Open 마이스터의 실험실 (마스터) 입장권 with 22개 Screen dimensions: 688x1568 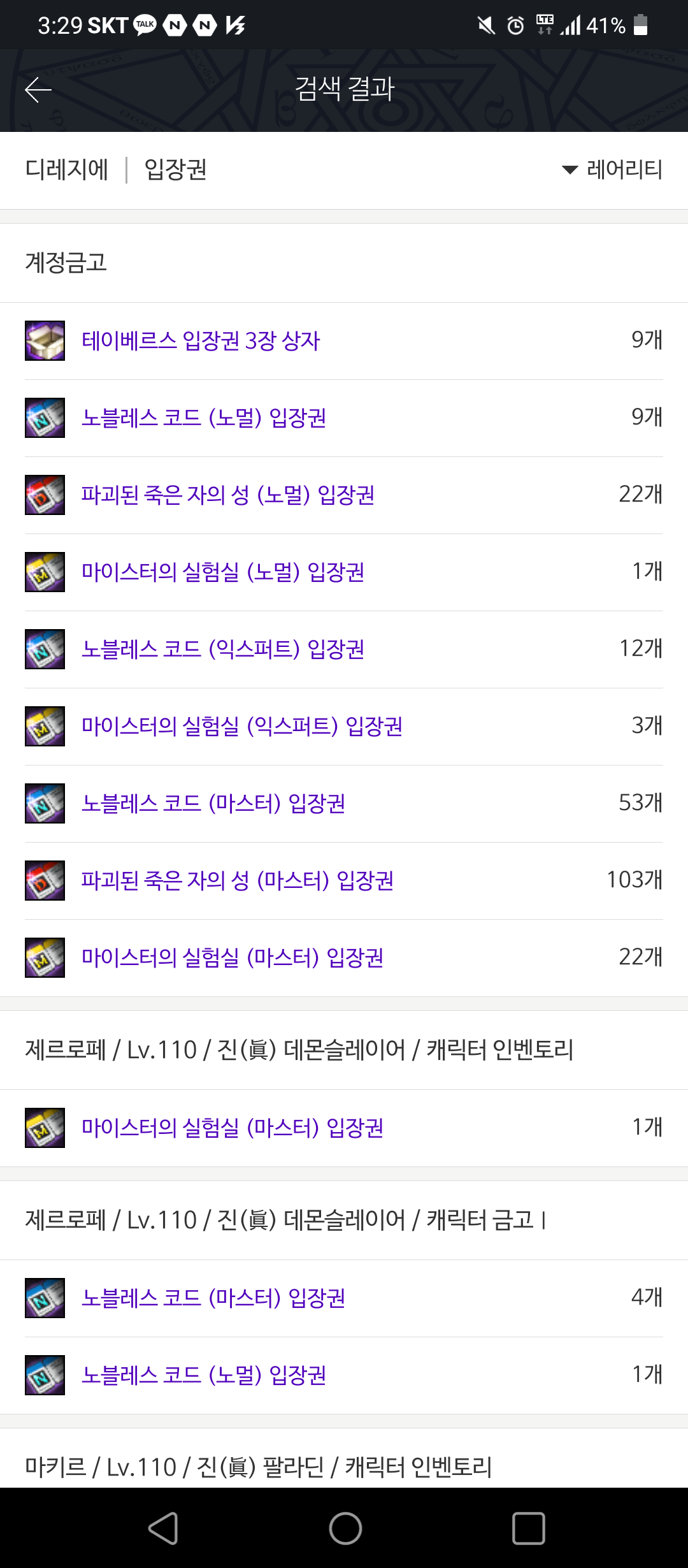(232, 958)
